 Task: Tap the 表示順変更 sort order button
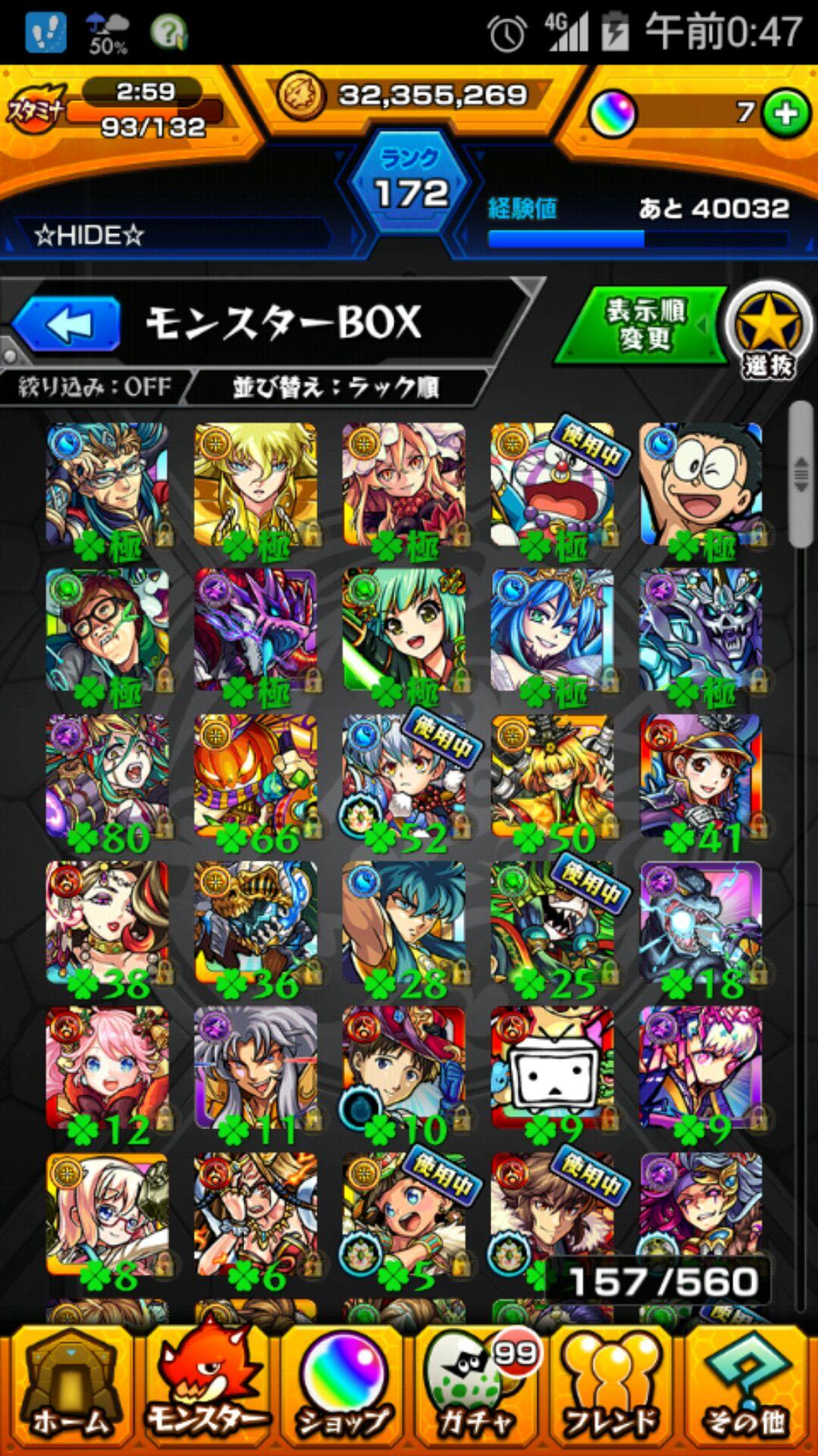[643, 325]
